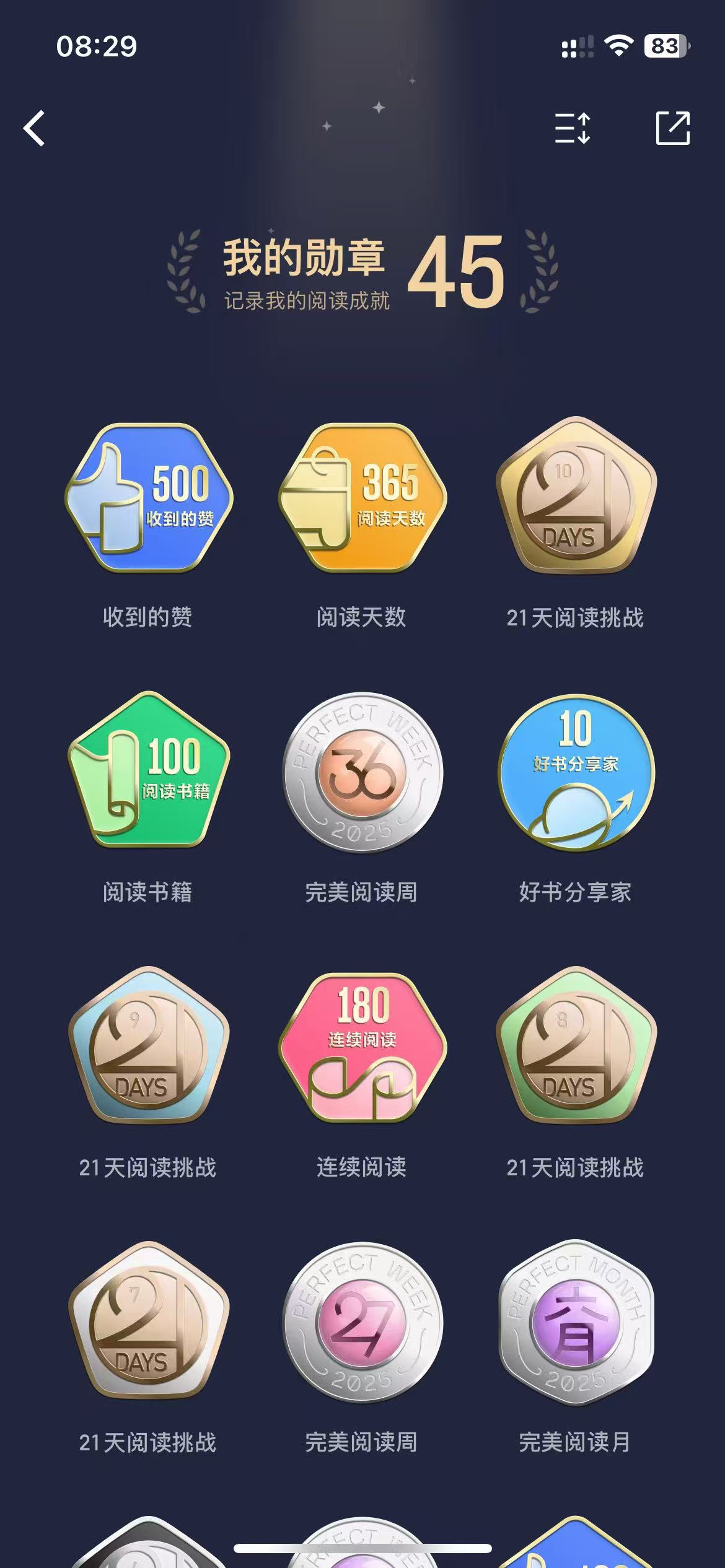Image resolution: width=725 pixels, height=1568 pixels.
Task: View the 365 阅读天数 medal
Action: coord(362,499)
